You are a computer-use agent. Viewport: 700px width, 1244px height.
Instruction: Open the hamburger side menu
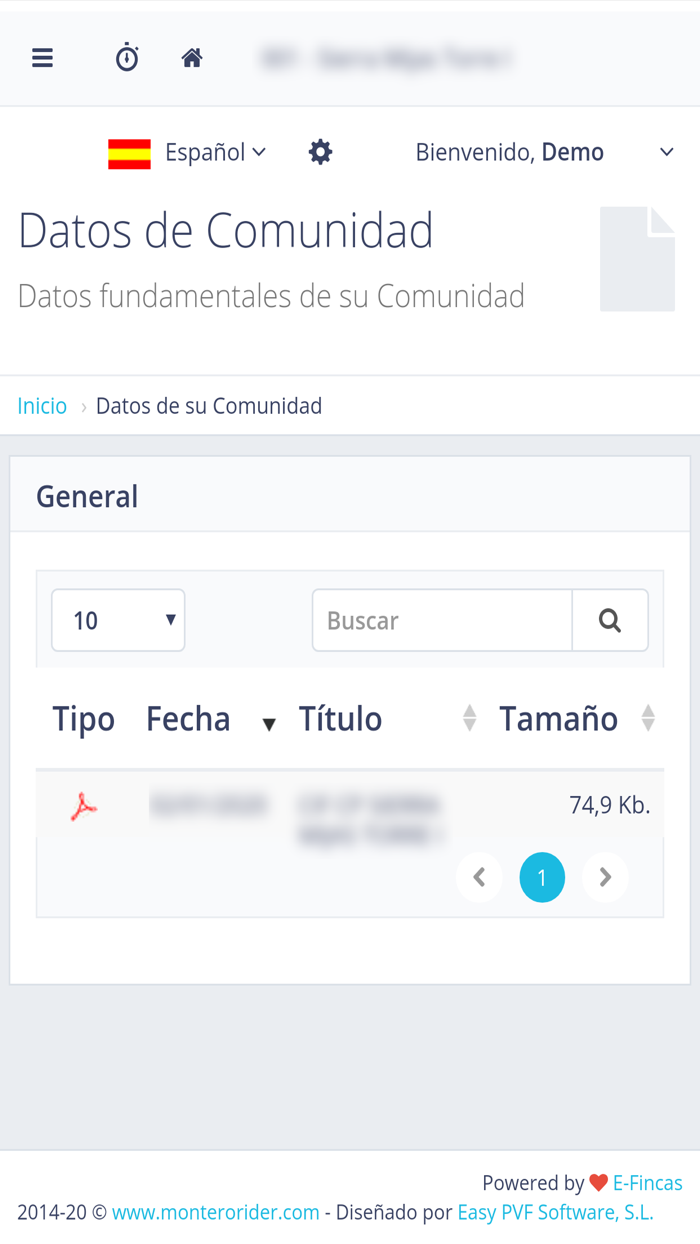coord(42,58)
